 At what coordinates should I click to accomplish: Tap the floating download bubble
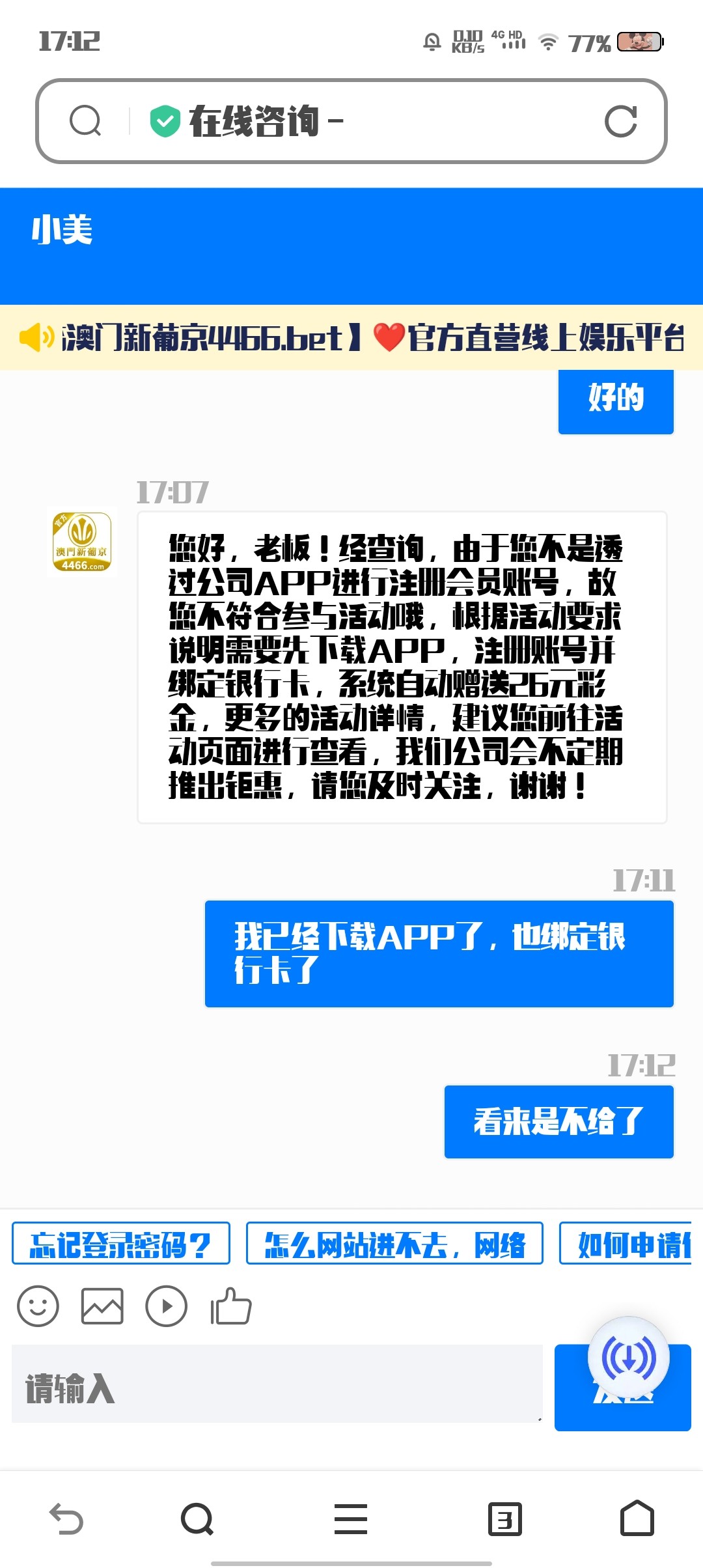point(628,1358)
